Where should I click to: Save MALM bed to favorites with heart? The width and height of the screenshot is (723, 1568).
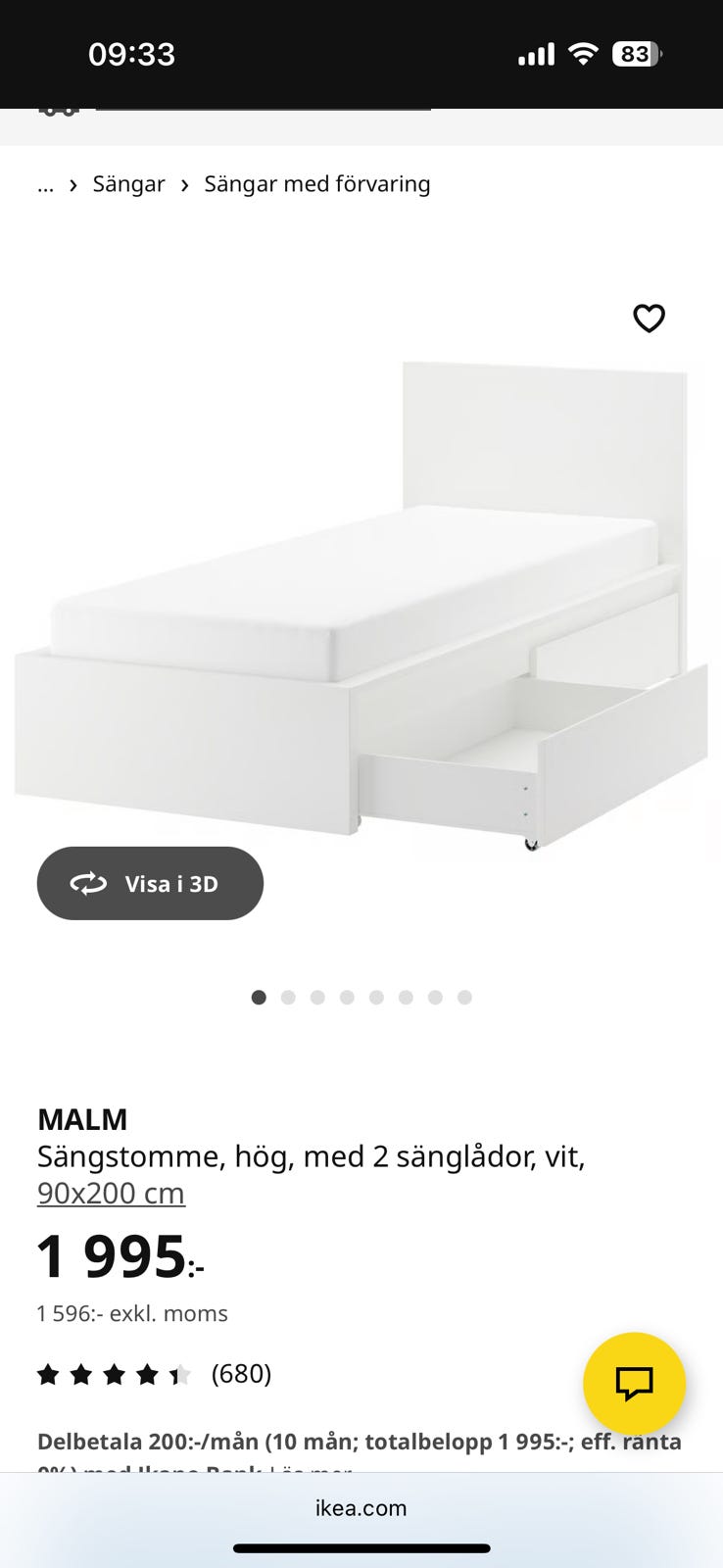(649, 318)
